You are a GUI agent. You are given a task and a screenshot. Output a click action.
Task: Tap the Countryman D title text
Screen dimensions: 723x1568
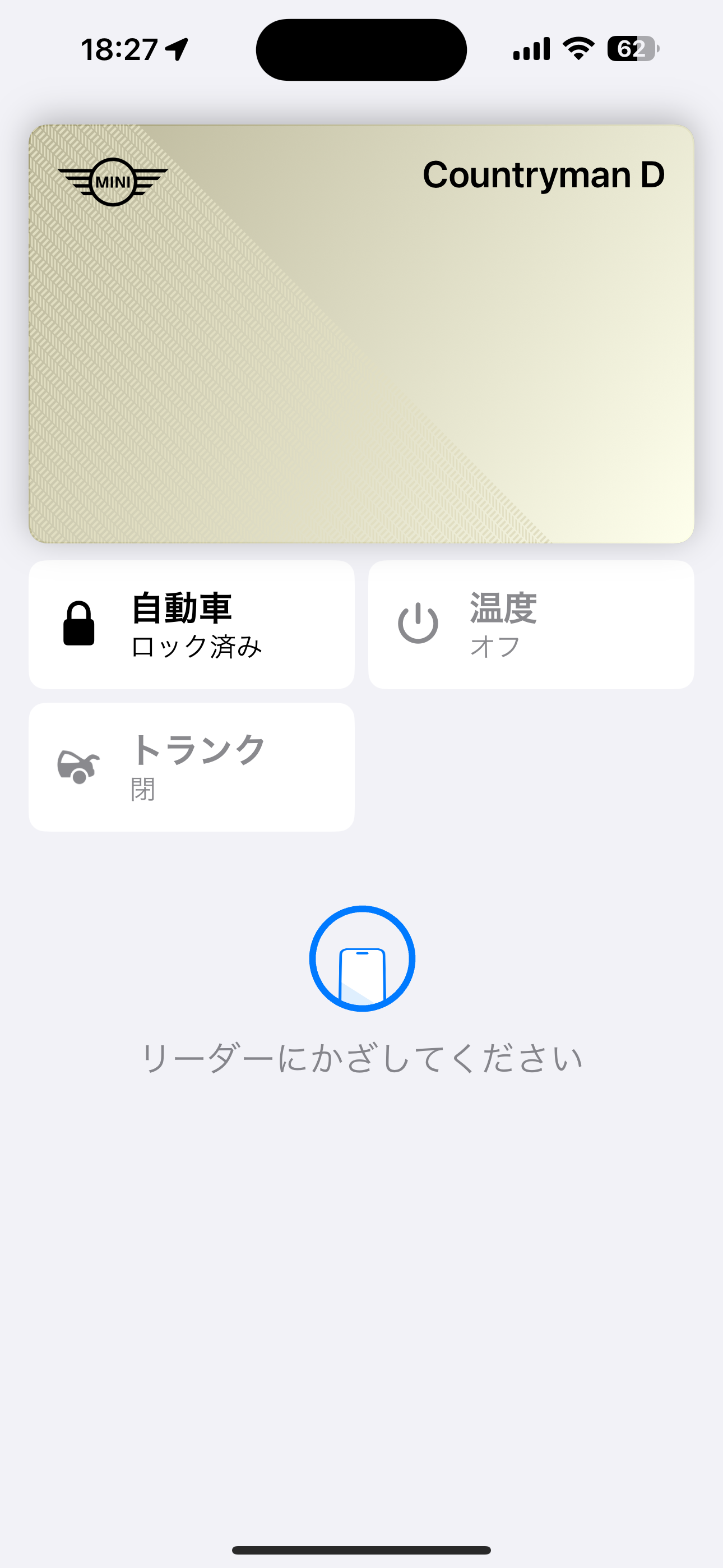[x=544, y=177]
